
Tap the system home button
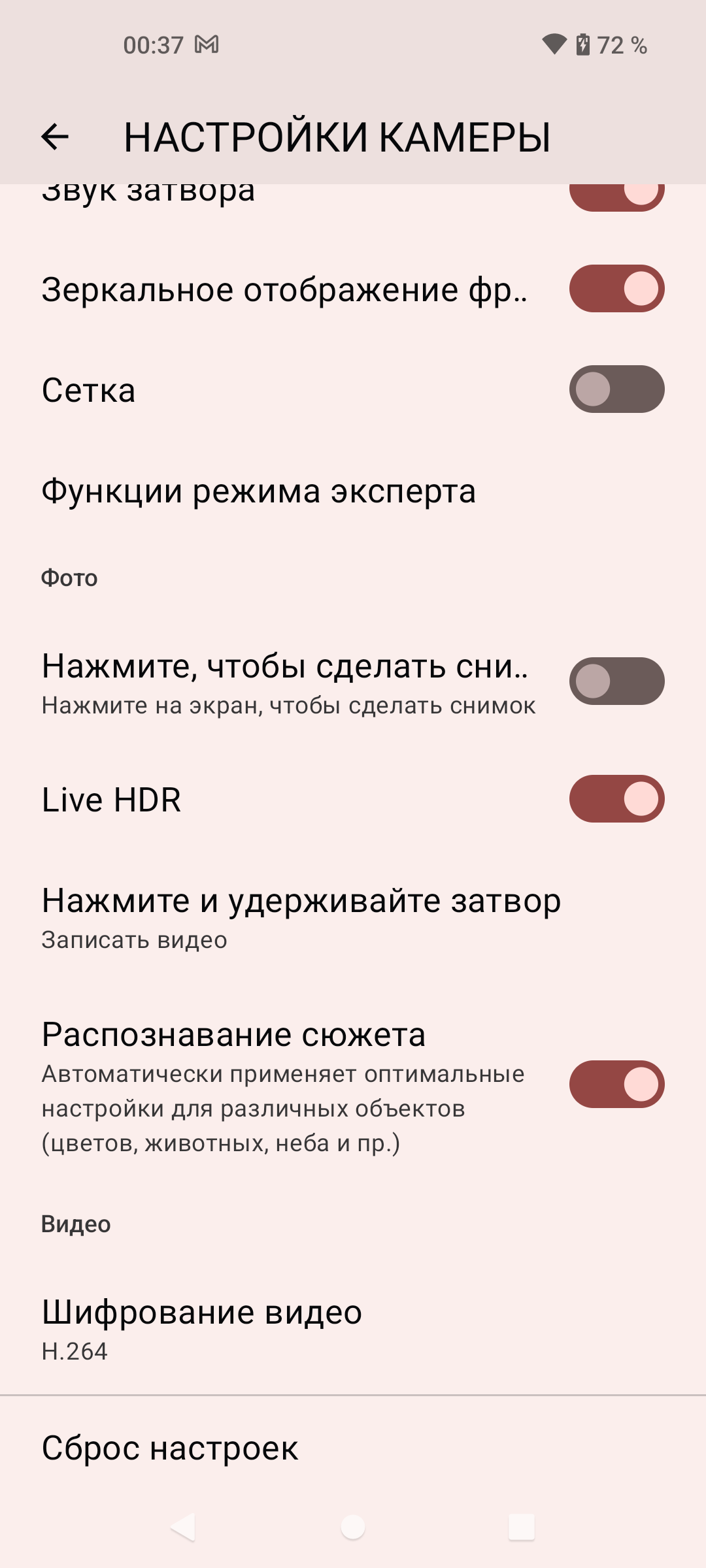tap(353, 1527)
